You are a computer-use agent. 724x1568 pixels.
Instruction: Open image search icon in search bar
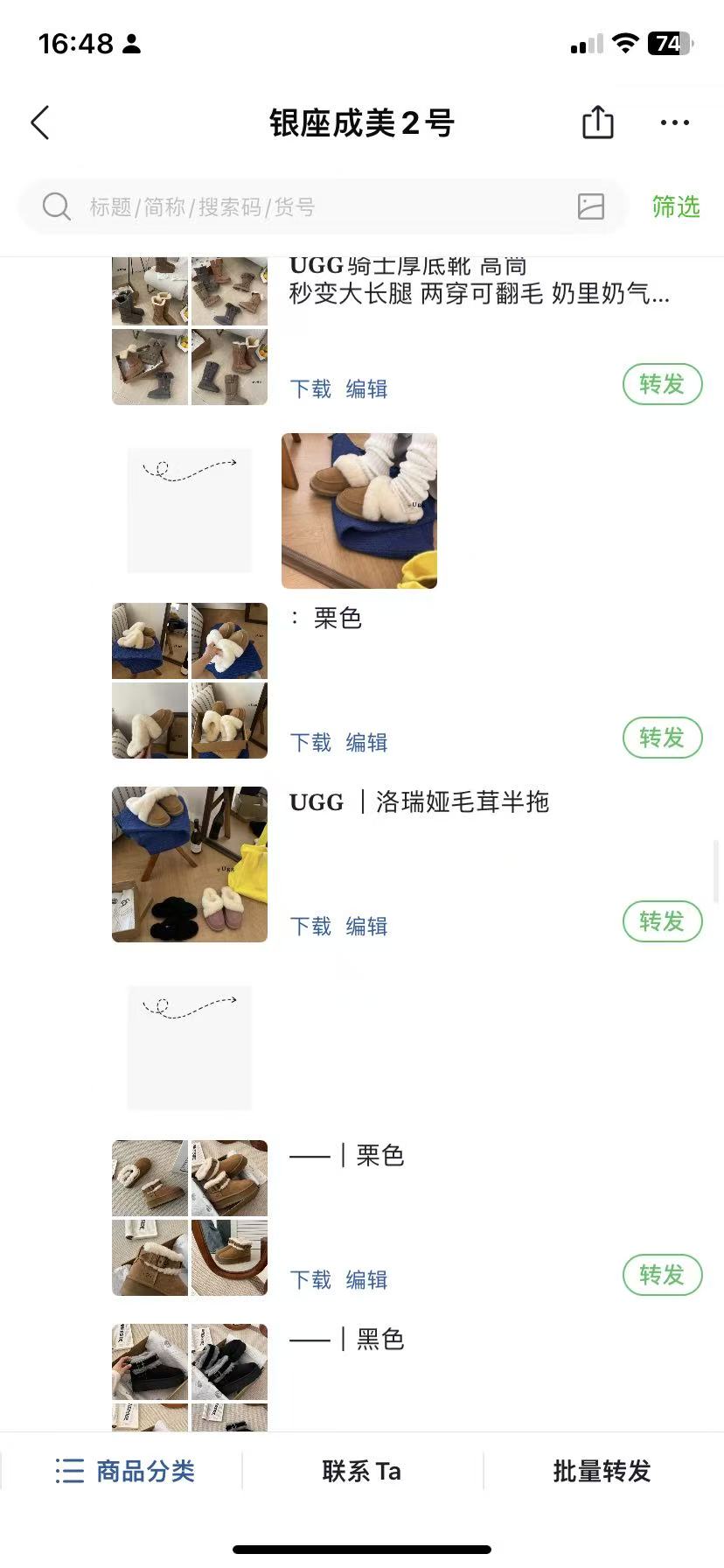(591, 206)
